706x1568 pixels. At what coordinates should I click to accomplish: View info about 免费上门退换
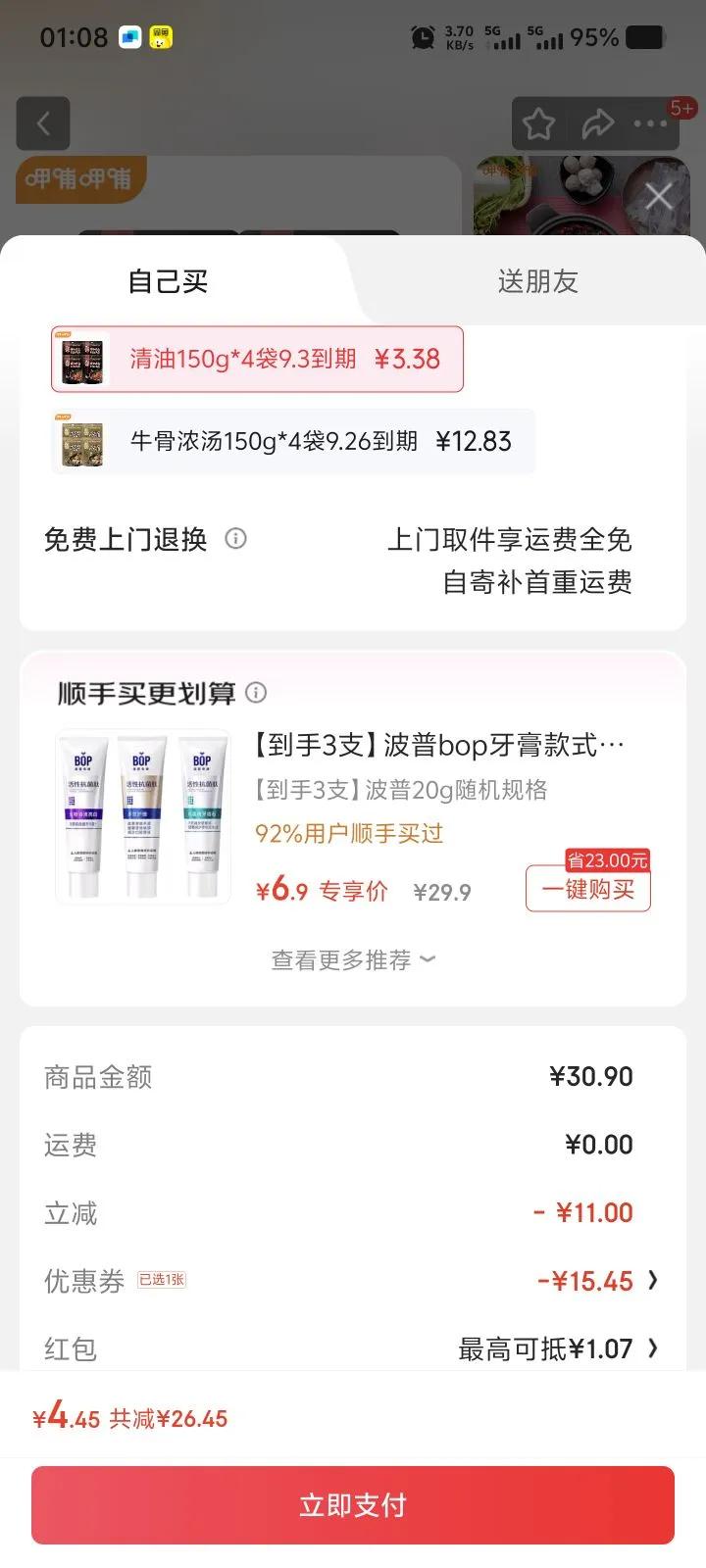pyautogui.click(x=236, y=538)
